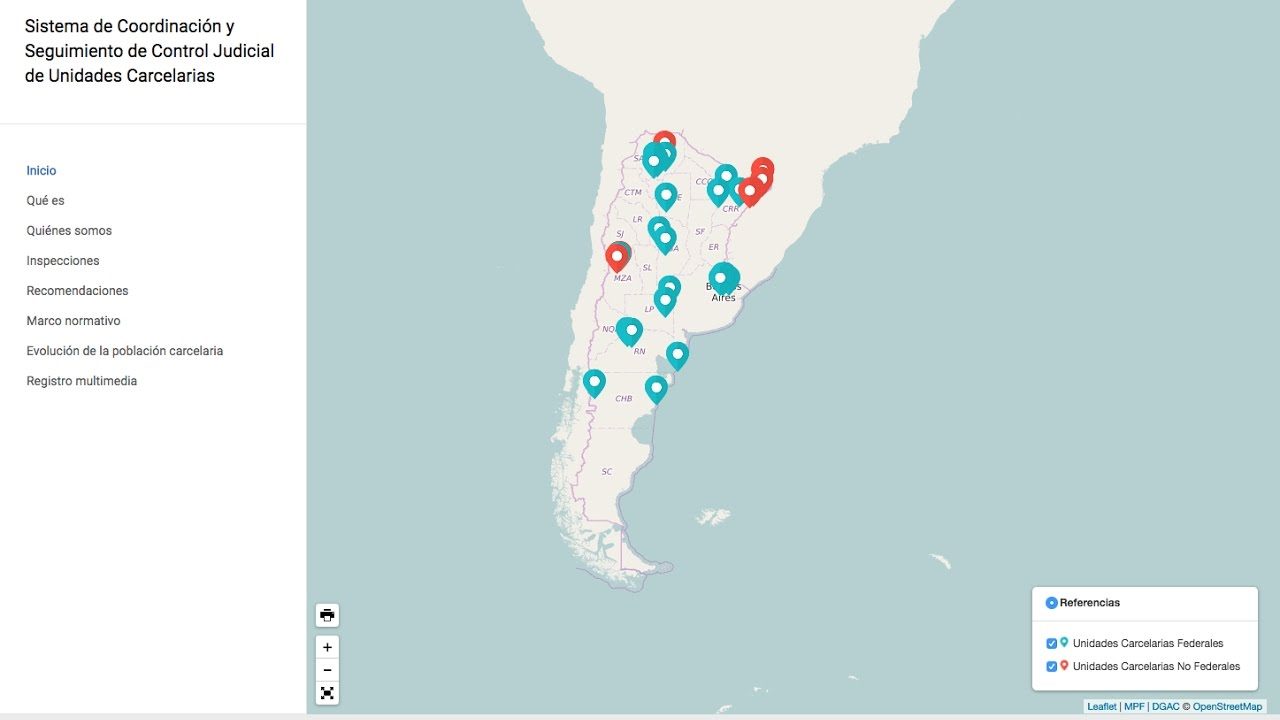Print the map with the printer icon
The image size is (1280, 720).
click(x=327, y=615)
